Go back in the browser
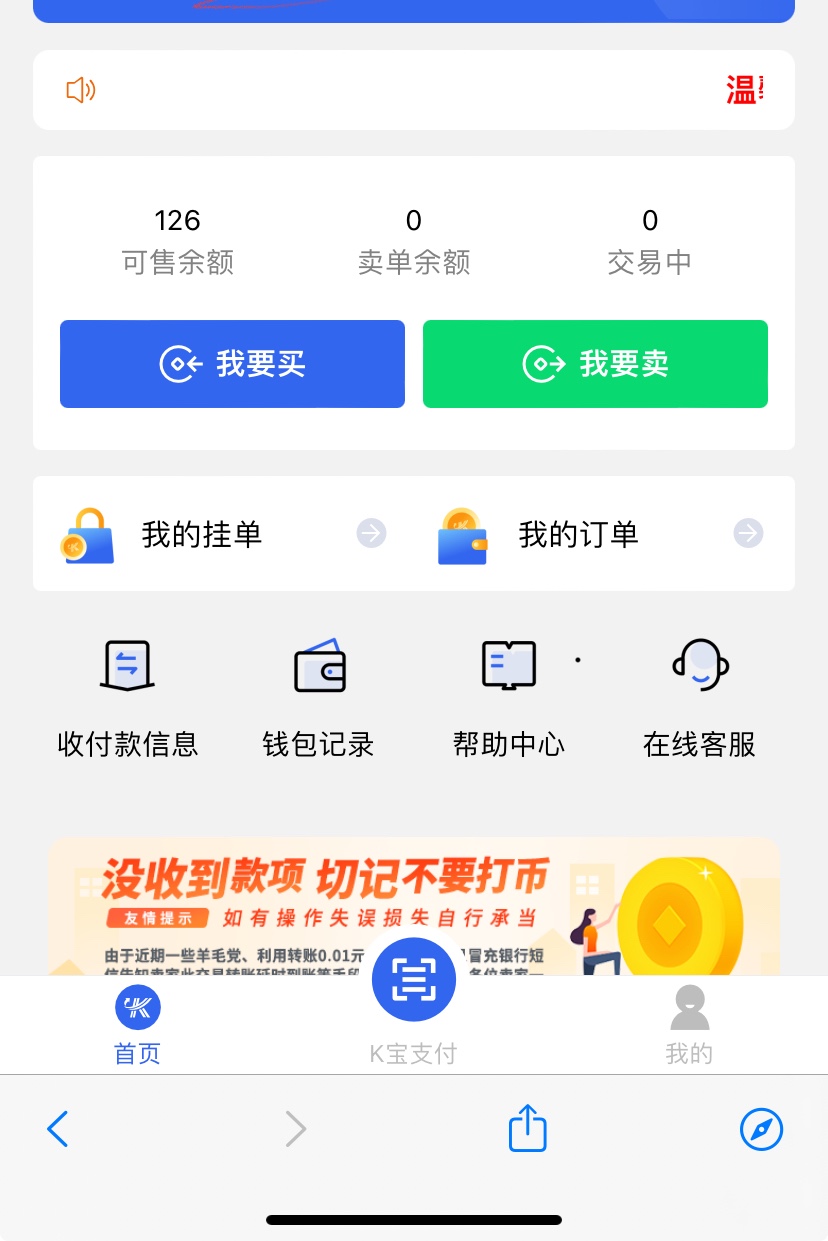The width and height of the screenshot is (828, 1241). click(x=58, y=1129)
